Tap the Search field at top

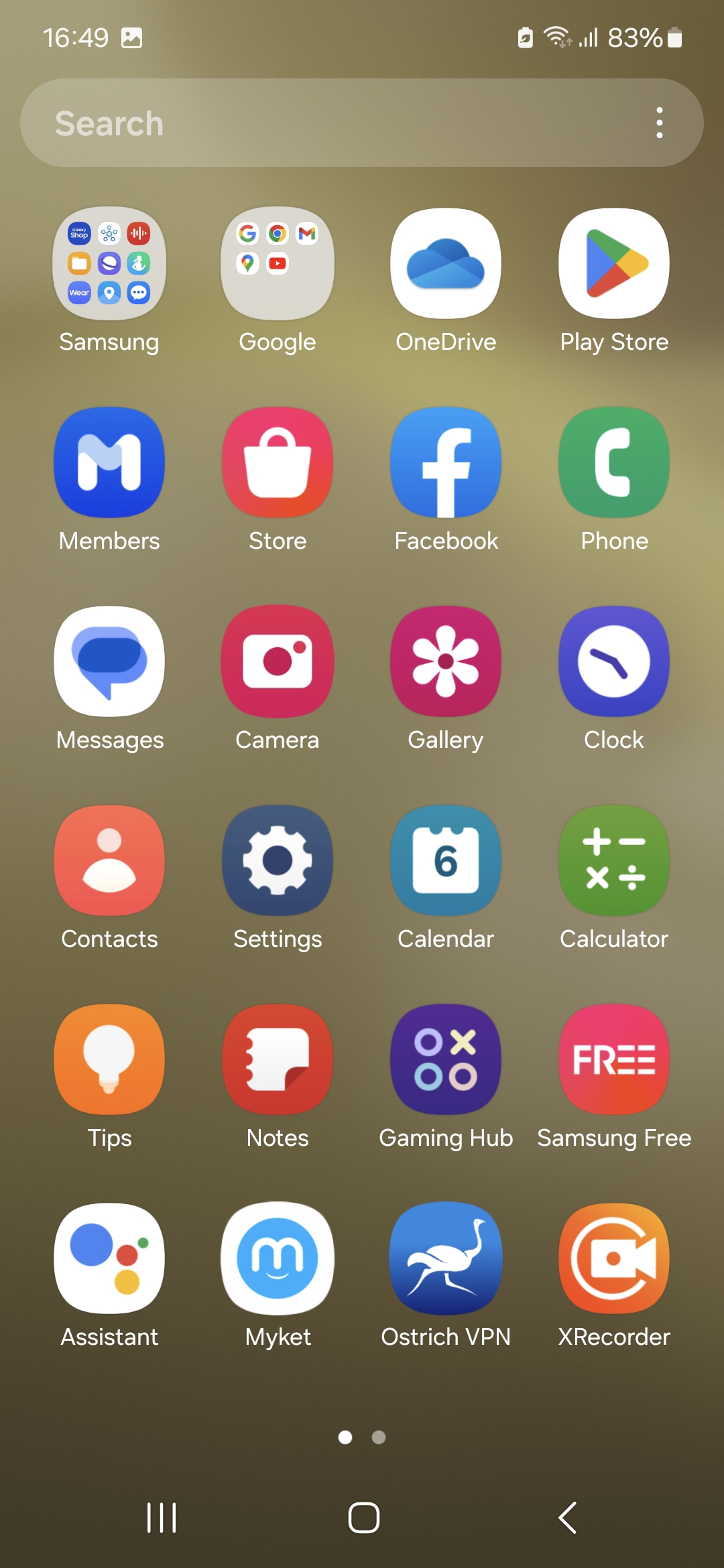coord(335,123)
